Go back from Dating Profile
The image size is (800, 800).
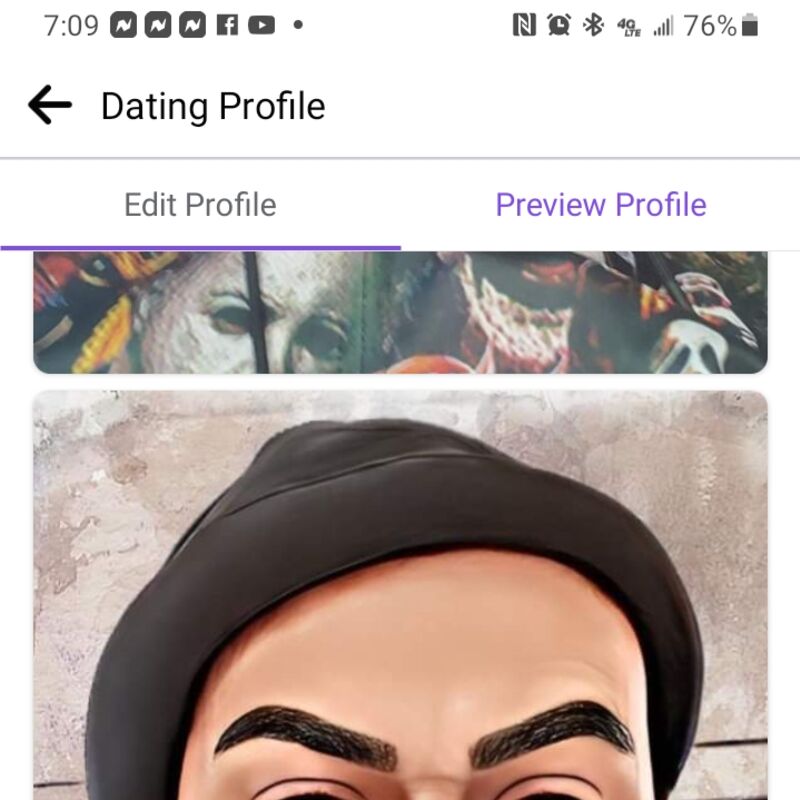(x=50, y=105)
